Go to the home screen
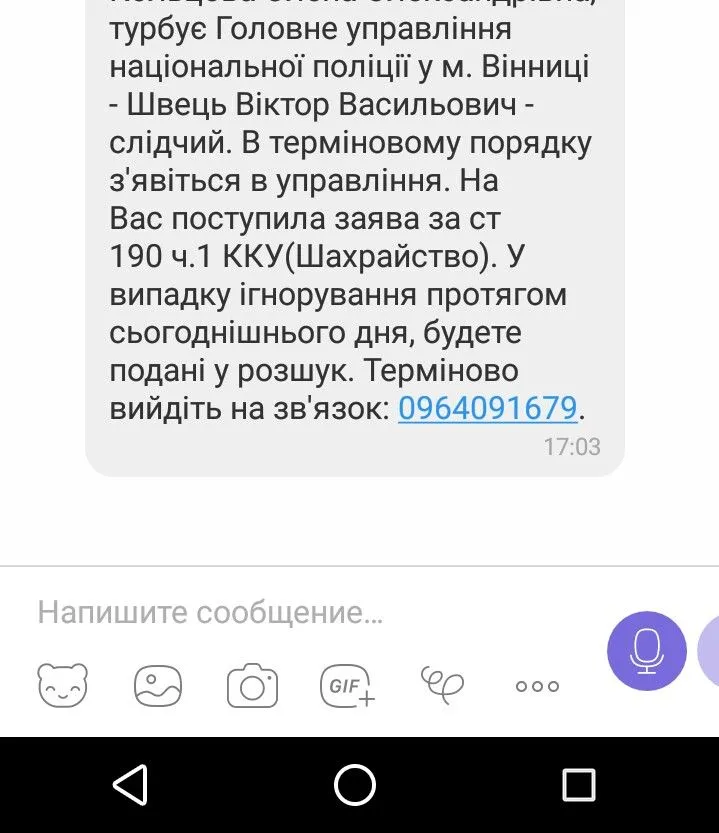The width and height of the screenshot is (719, 833). point(355,785)
